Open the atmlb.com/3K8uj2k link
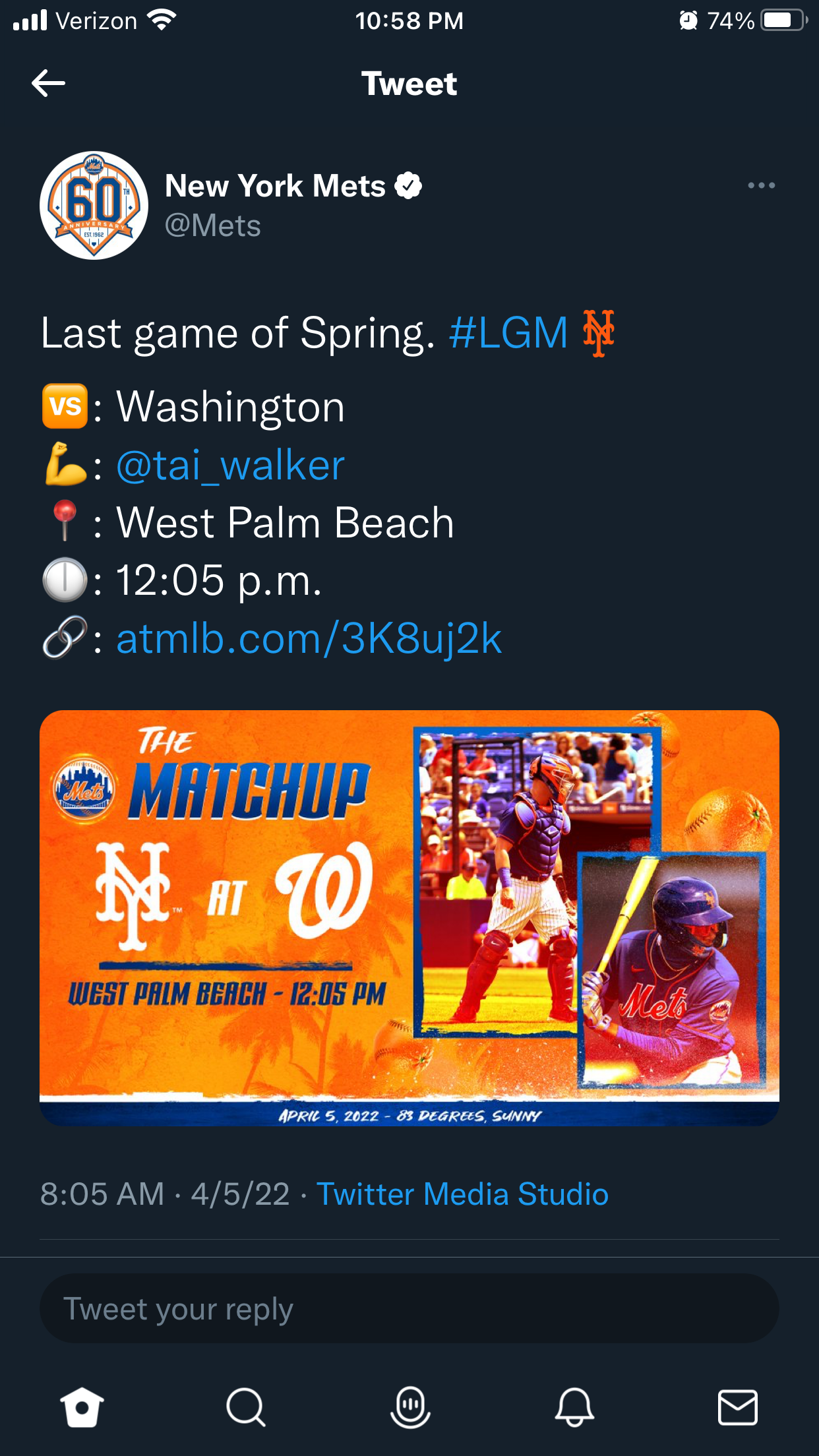Viewport: 819px width, 1456px height. pos(309,638)
